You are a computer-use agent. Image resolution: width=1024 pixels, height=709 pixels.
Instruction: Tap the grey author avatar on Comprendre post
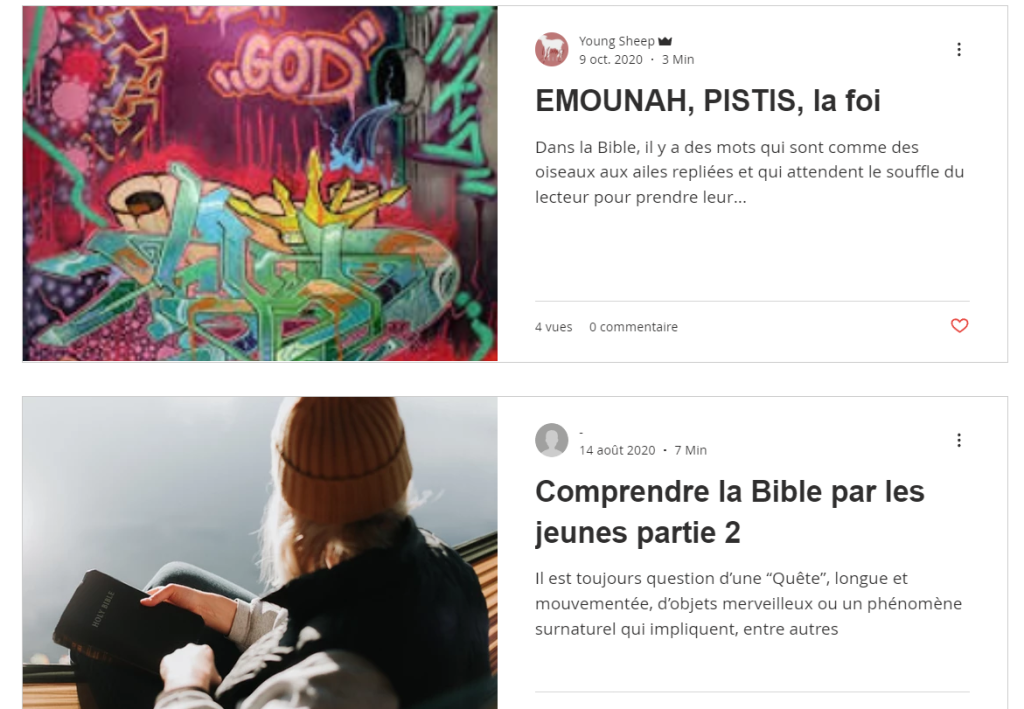(x=552, y=440)
